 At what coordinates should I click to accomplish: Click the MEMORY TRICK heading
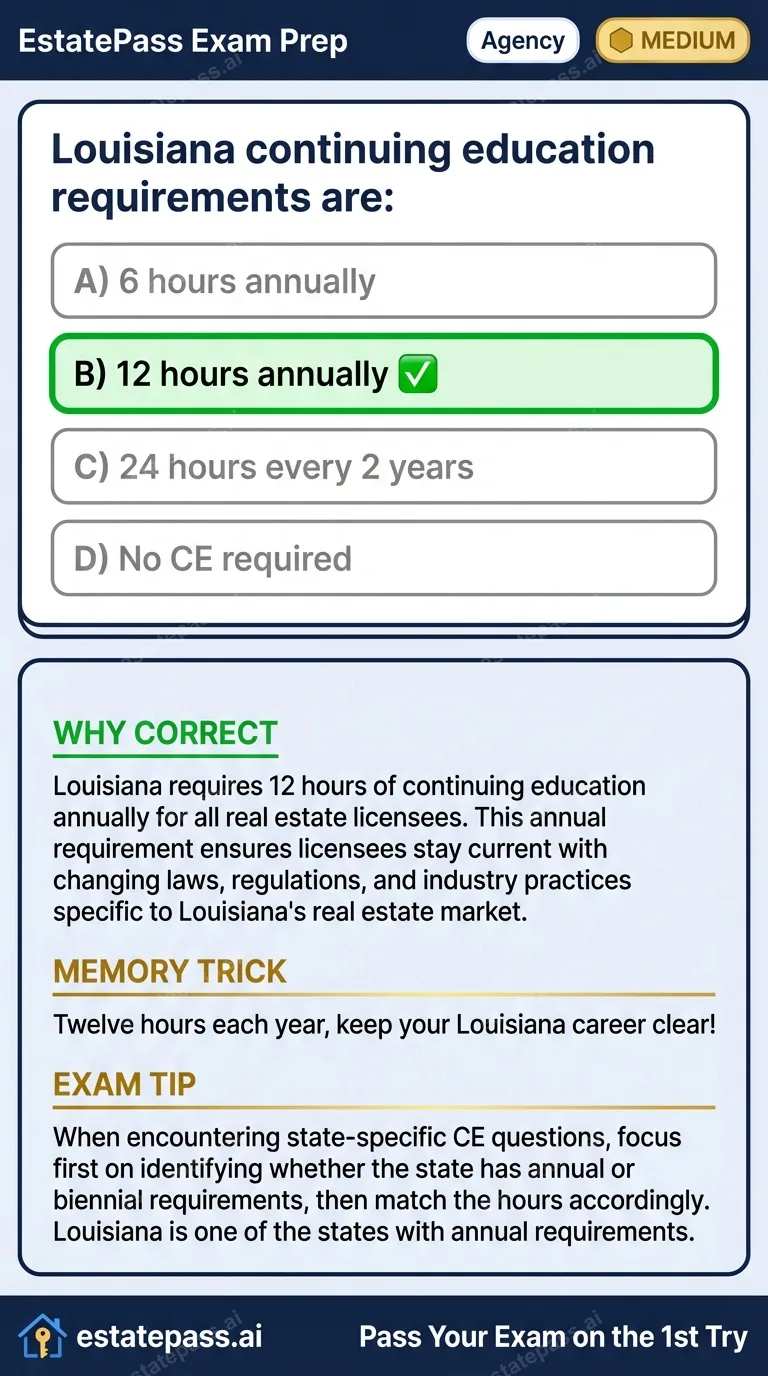click(x=170, y=971)
